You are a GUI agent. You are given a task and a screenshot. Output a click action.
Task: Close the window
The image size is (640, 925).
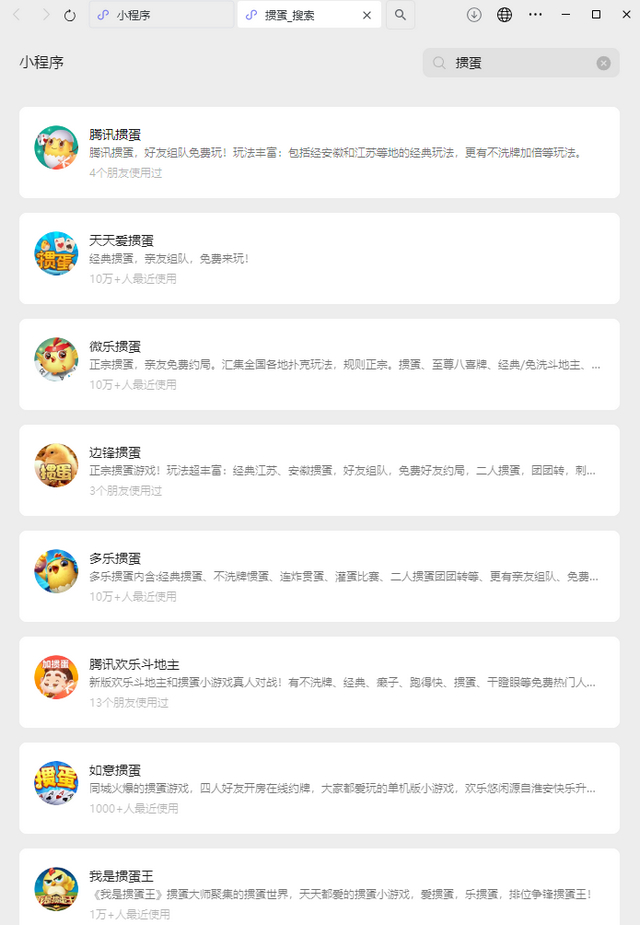[x=624, y=15]
